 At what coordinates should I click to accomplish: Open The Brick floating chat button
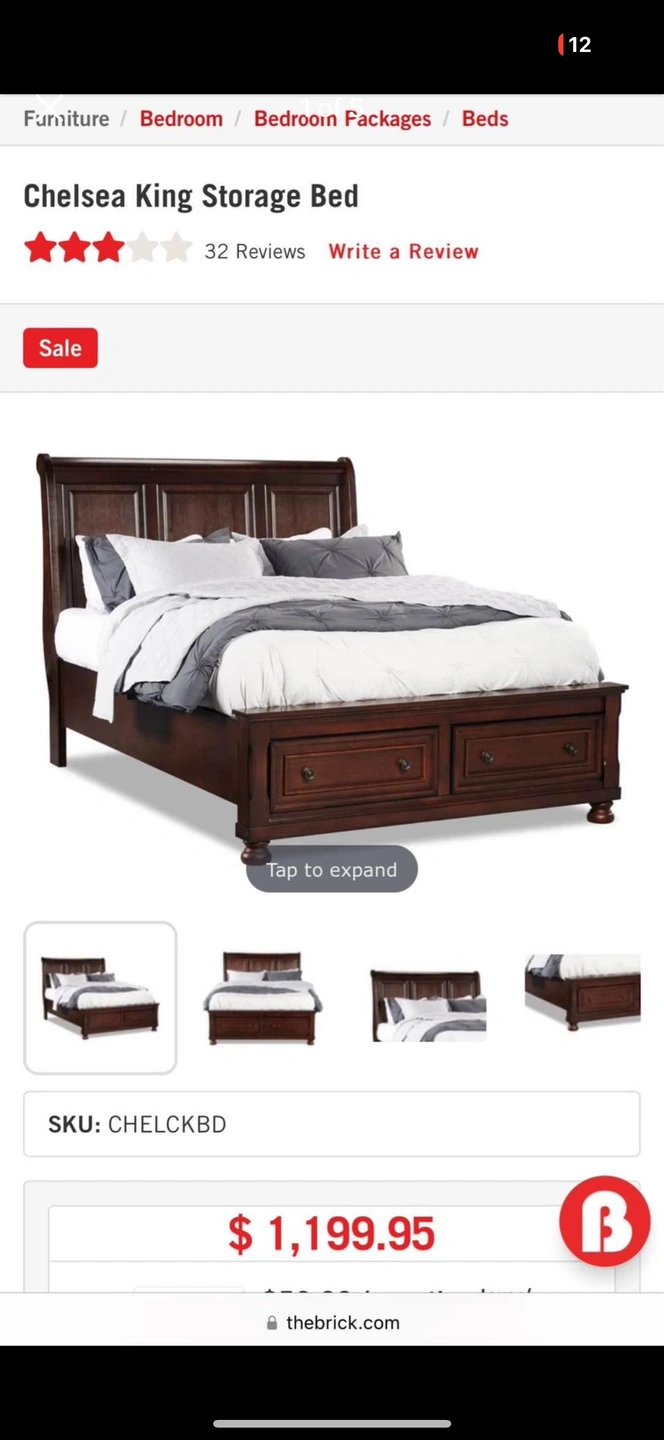click(x=604, y=1221)
